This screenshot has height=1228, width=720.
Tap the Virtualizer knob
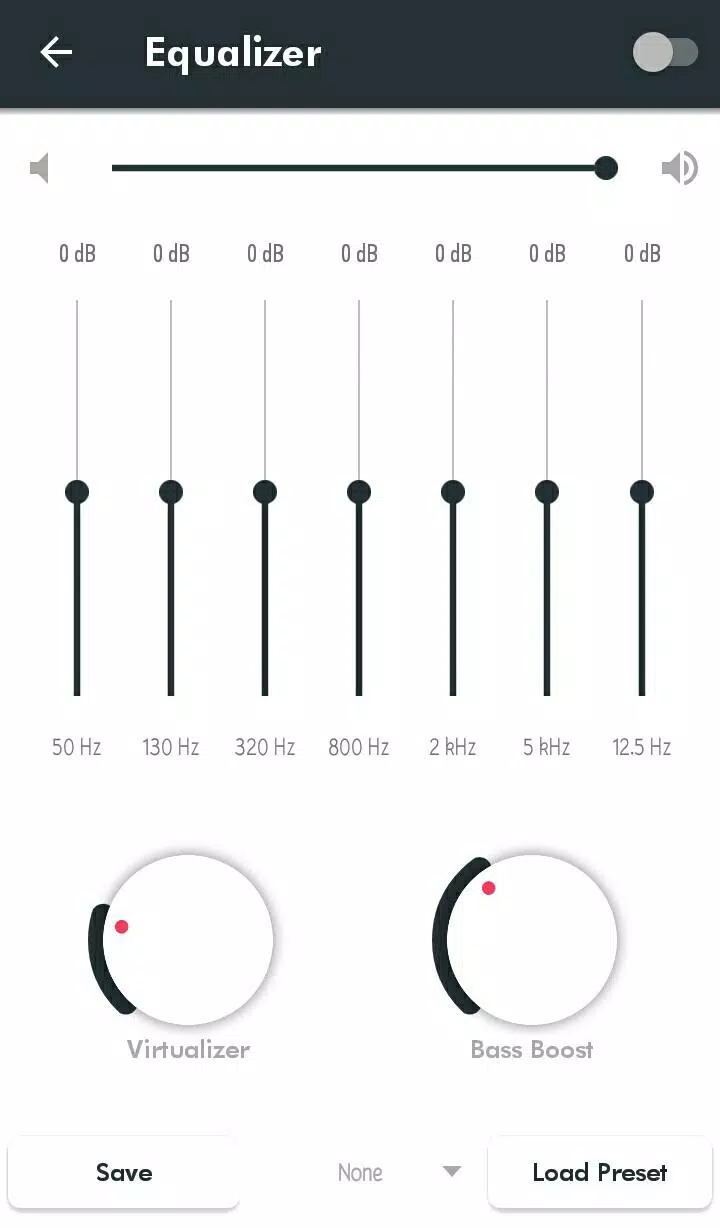pyautogui.click(x=188, y=939)
